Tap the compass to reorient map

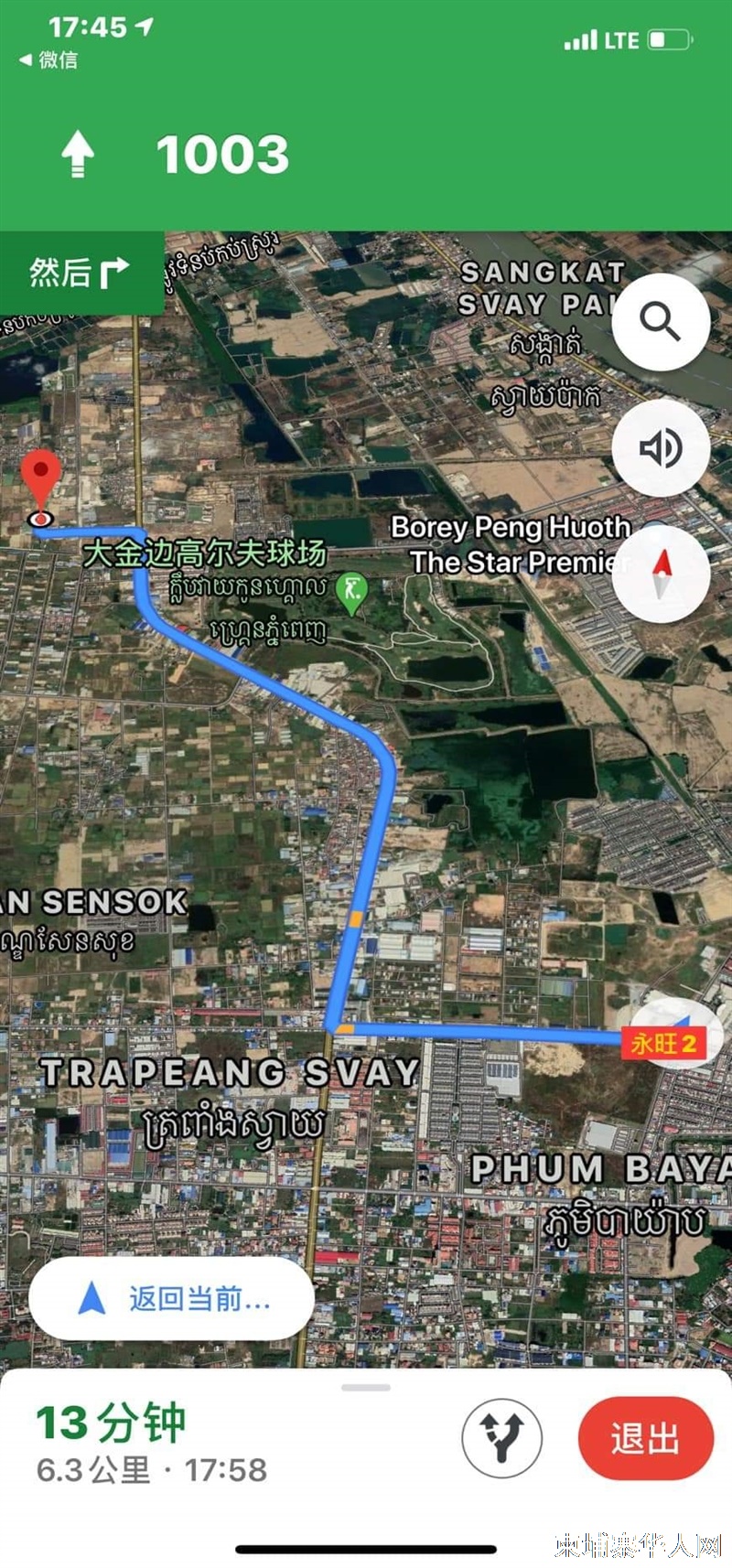click(661, 574)
